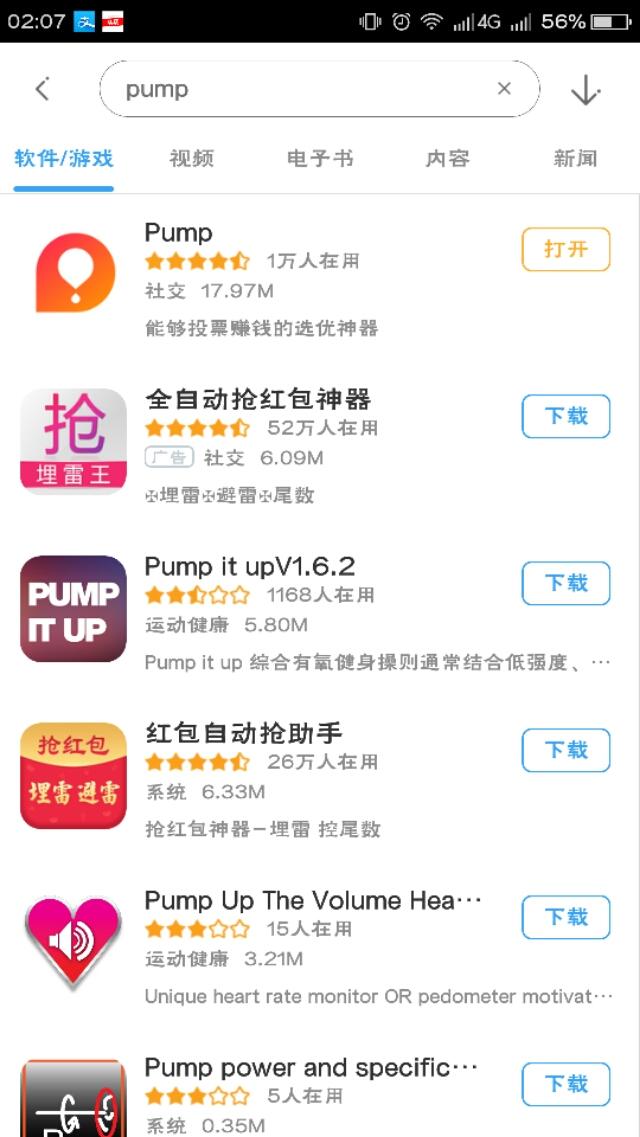Viewport: 640px width, 1137px height.
Task: Select the 软件/游戏 tab
Action: point(64,158)
